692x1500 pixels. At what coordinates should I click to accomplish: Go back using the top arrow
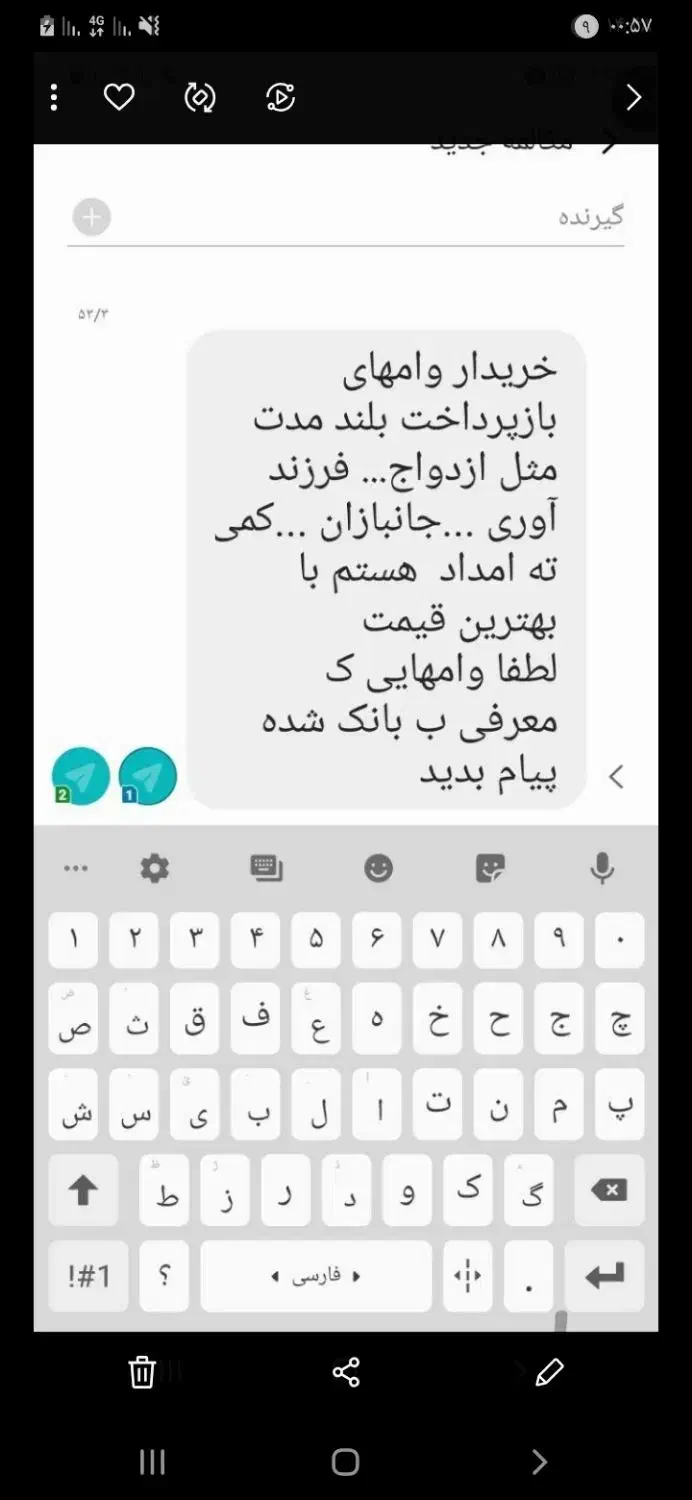(x=633, y=97)
